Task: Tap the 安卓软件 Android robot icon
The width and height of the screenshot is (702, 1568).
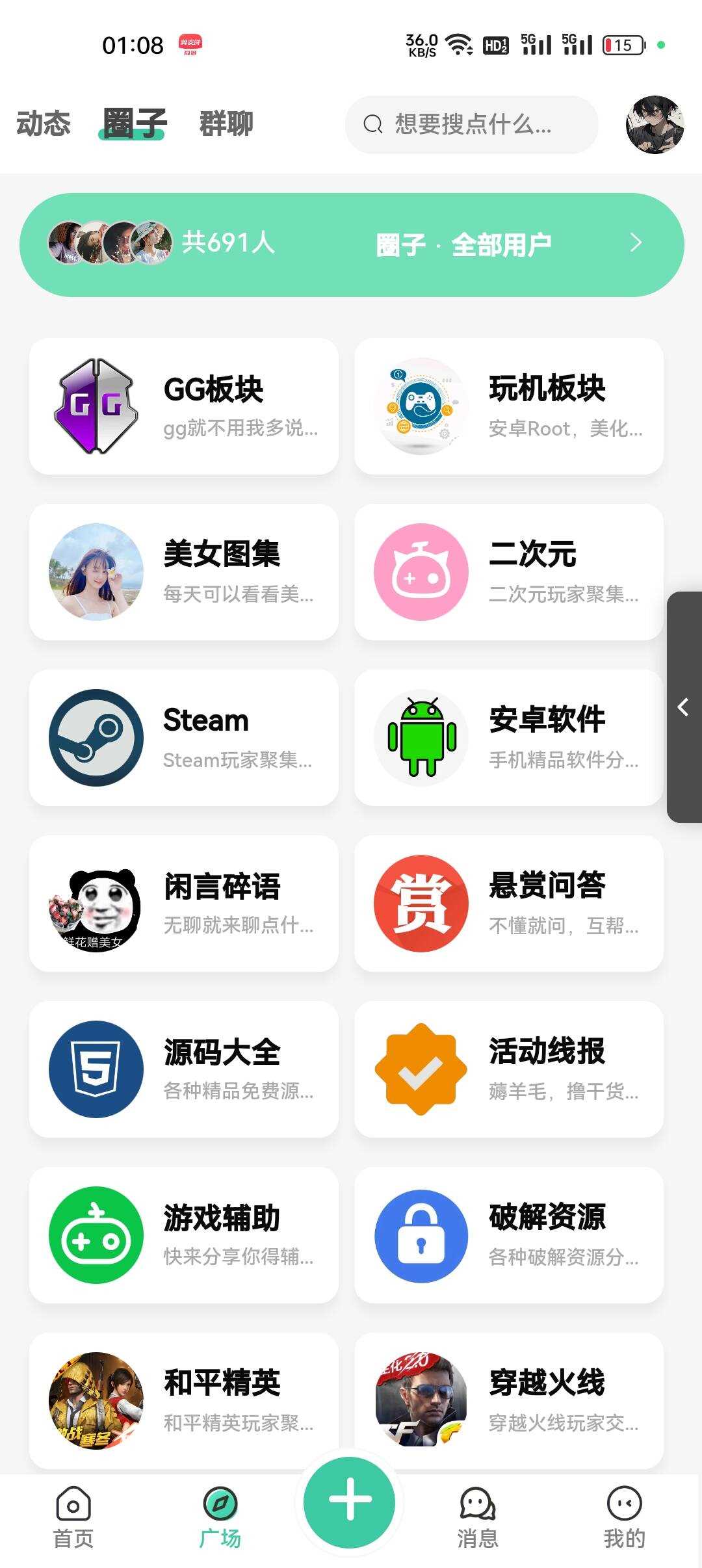Action: point(421,735)
